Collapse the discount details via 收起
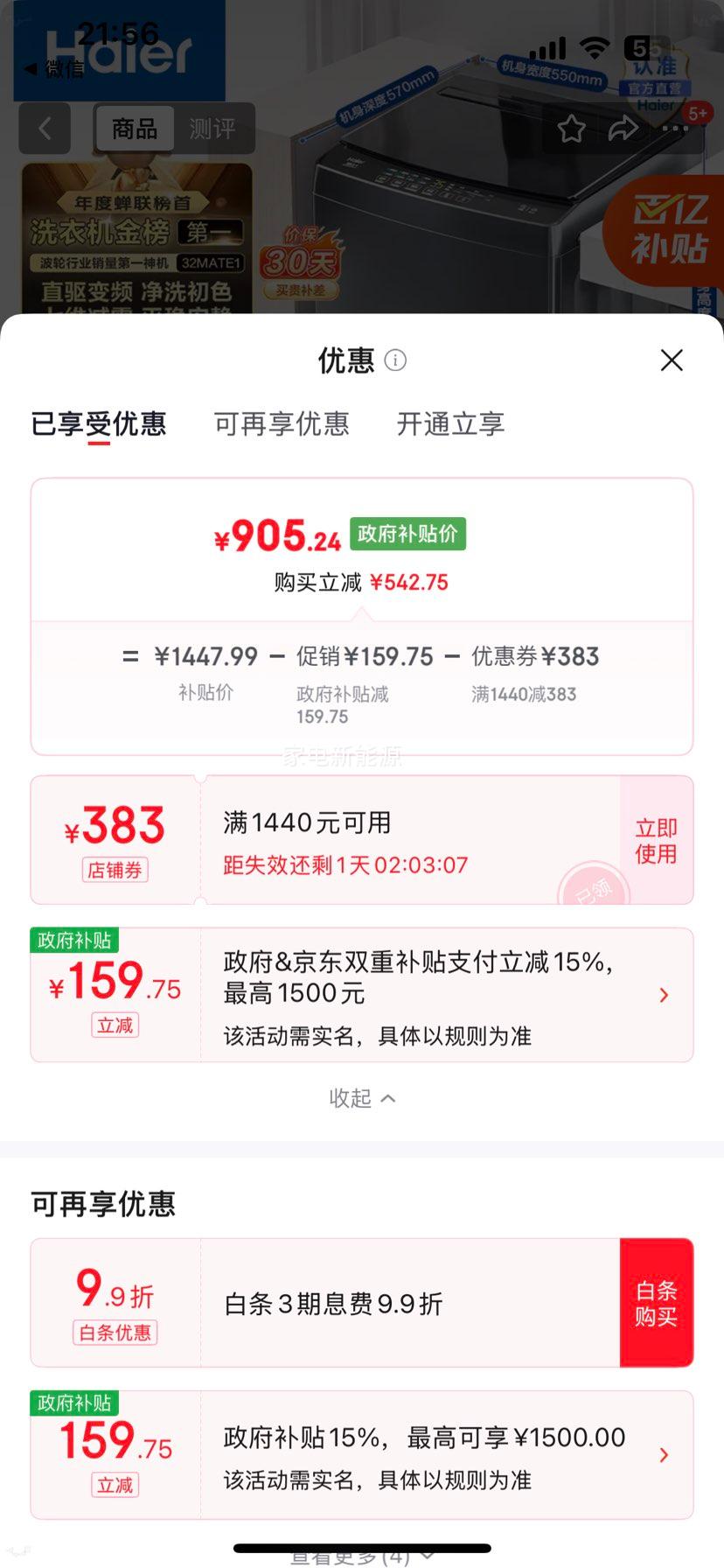The image size is (724, 1568). (362, 1098)
